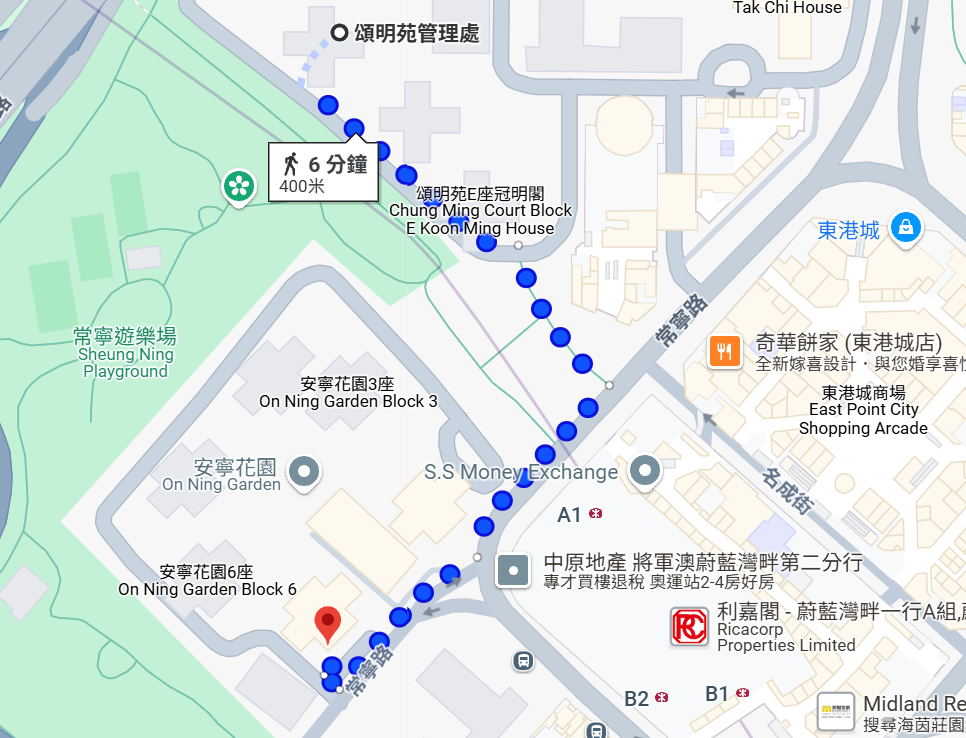Viewport: 966px width, 738px height.
Task: Tap the bus stop icon on 常寧路
Action: pos(522,660)
